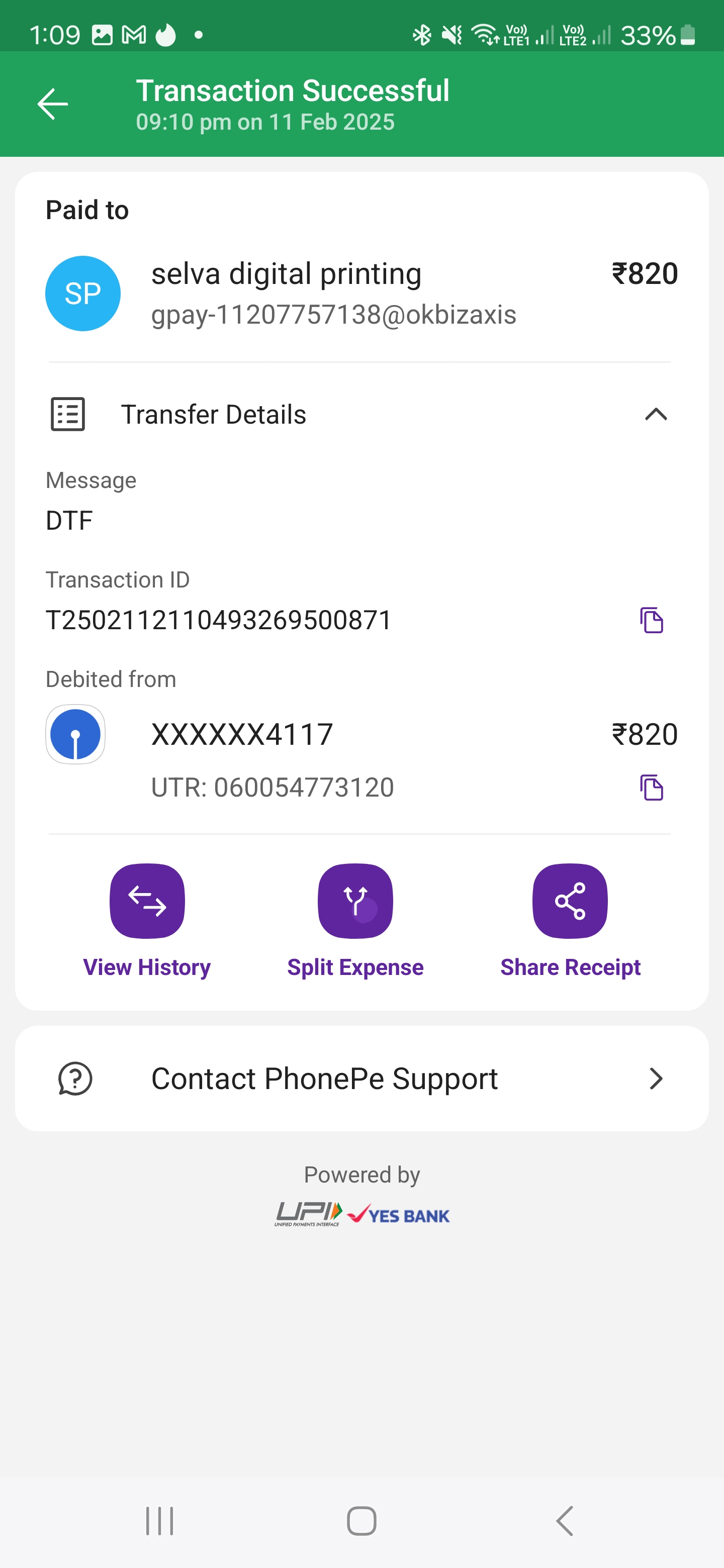Open Contact PhonePe Support

pos(361,1079)
